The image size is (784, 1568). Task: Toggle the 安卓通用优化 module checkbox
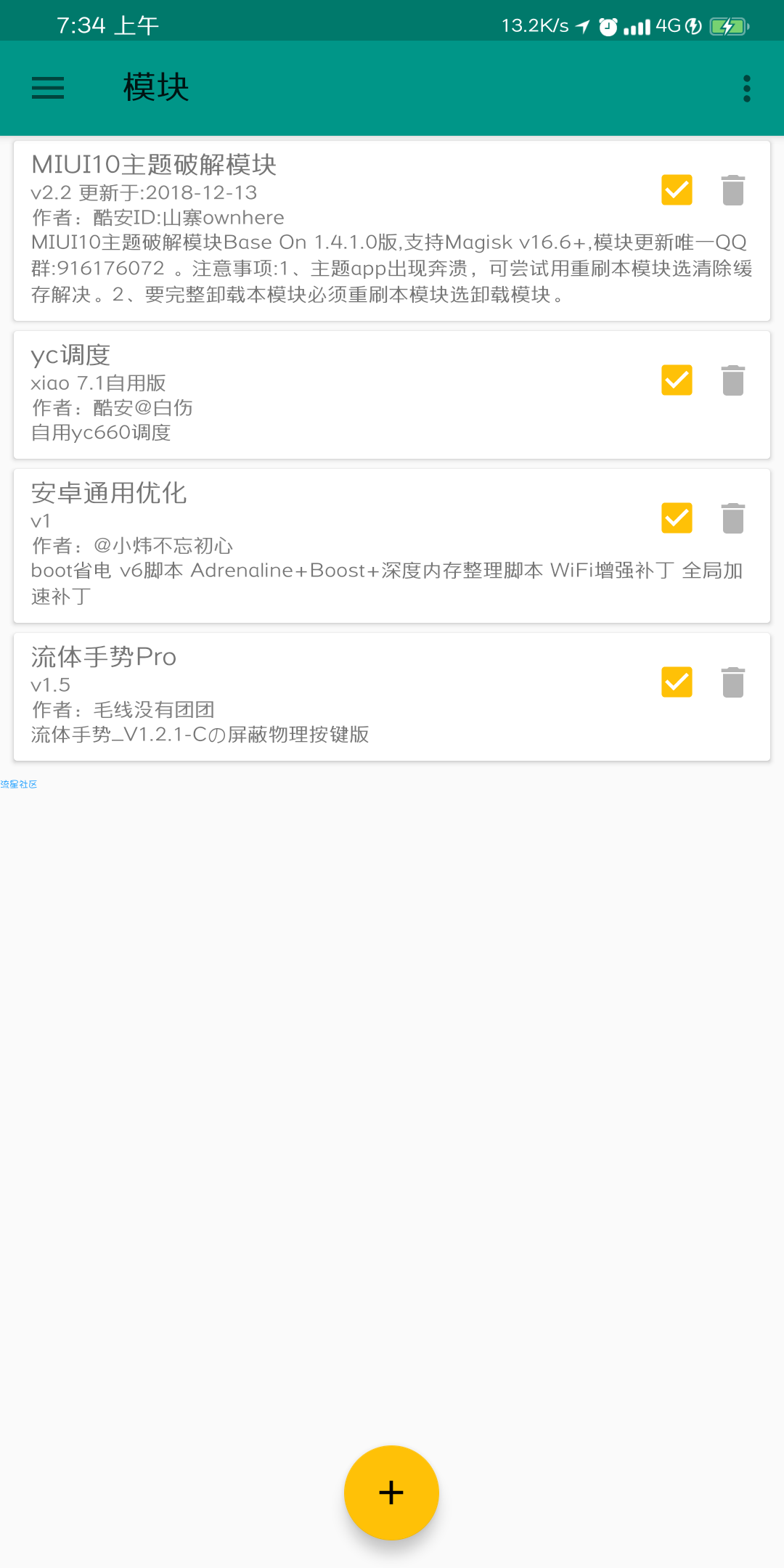click(677, 518)
